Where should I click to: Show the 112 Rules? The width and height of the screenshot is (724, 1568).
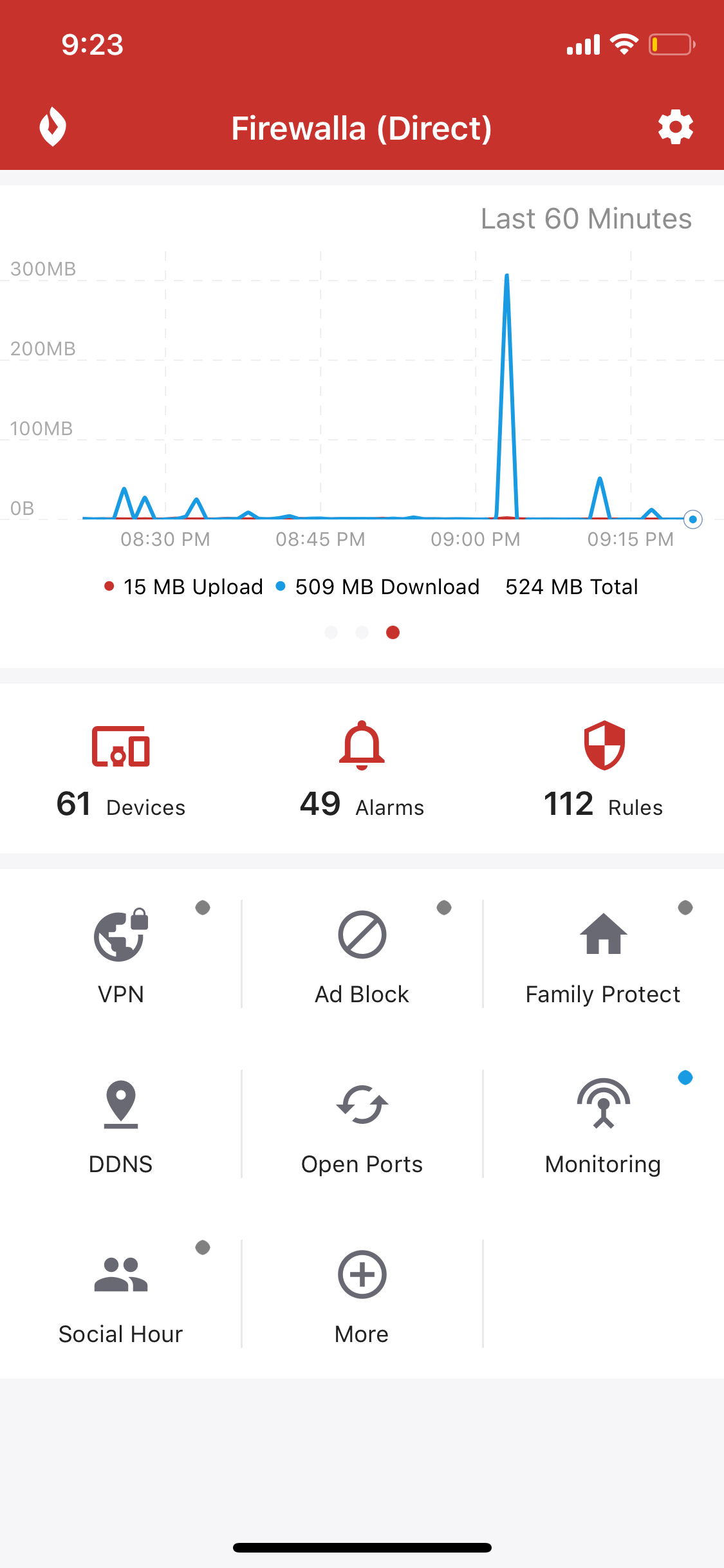[x=604, y=769]
